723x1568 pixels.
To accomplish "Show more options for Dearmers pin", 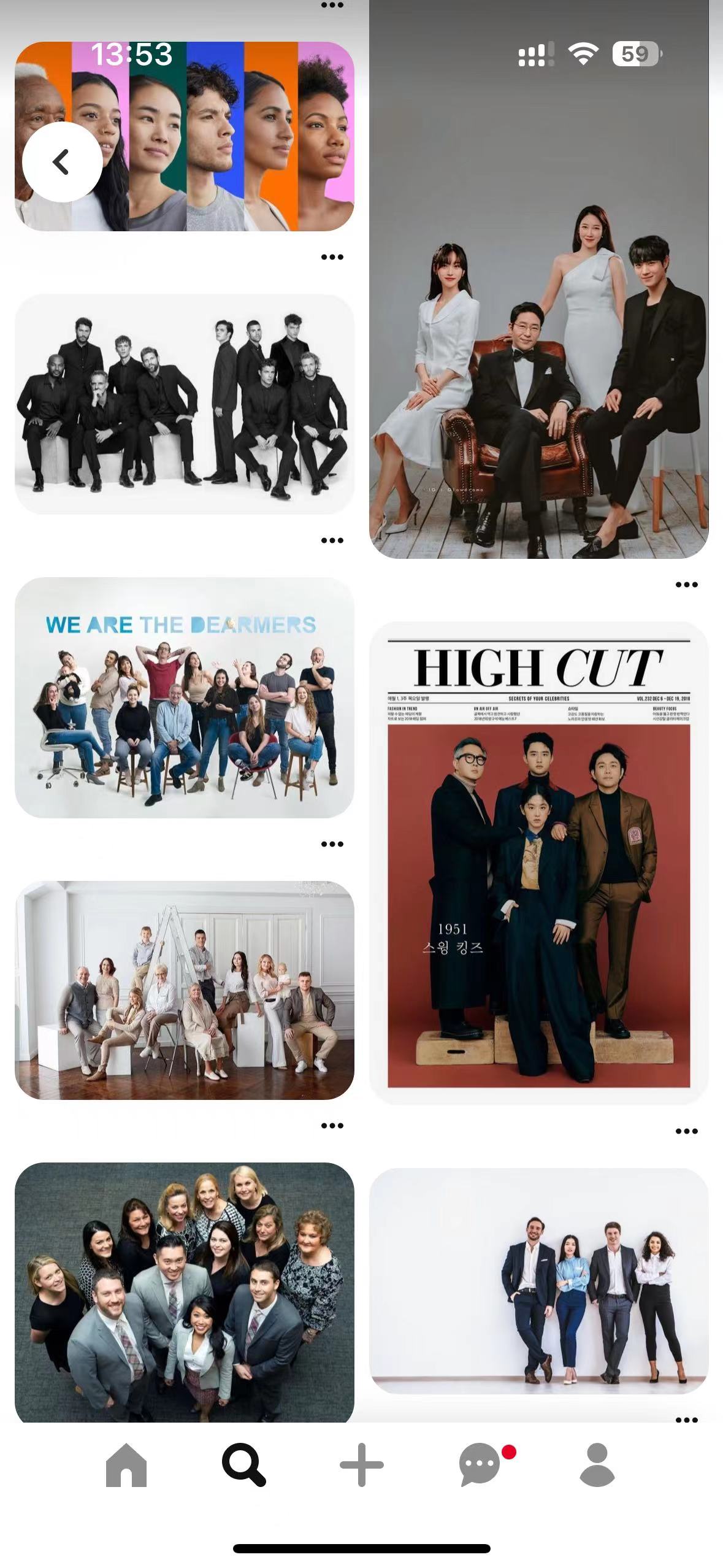I will [332, 844].
